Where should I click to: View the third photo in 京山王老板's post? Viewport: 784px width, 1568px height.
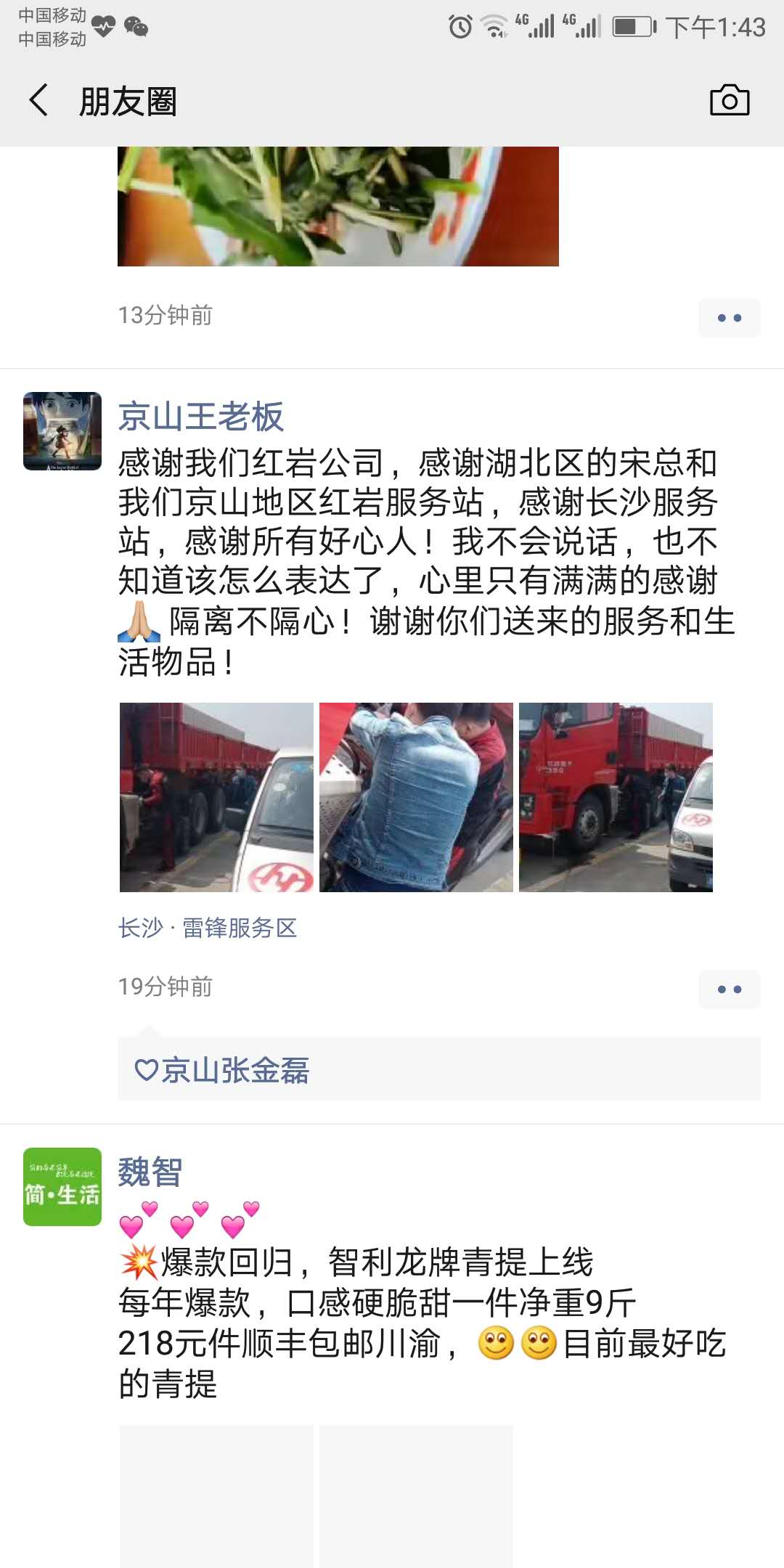pos(616,797)
